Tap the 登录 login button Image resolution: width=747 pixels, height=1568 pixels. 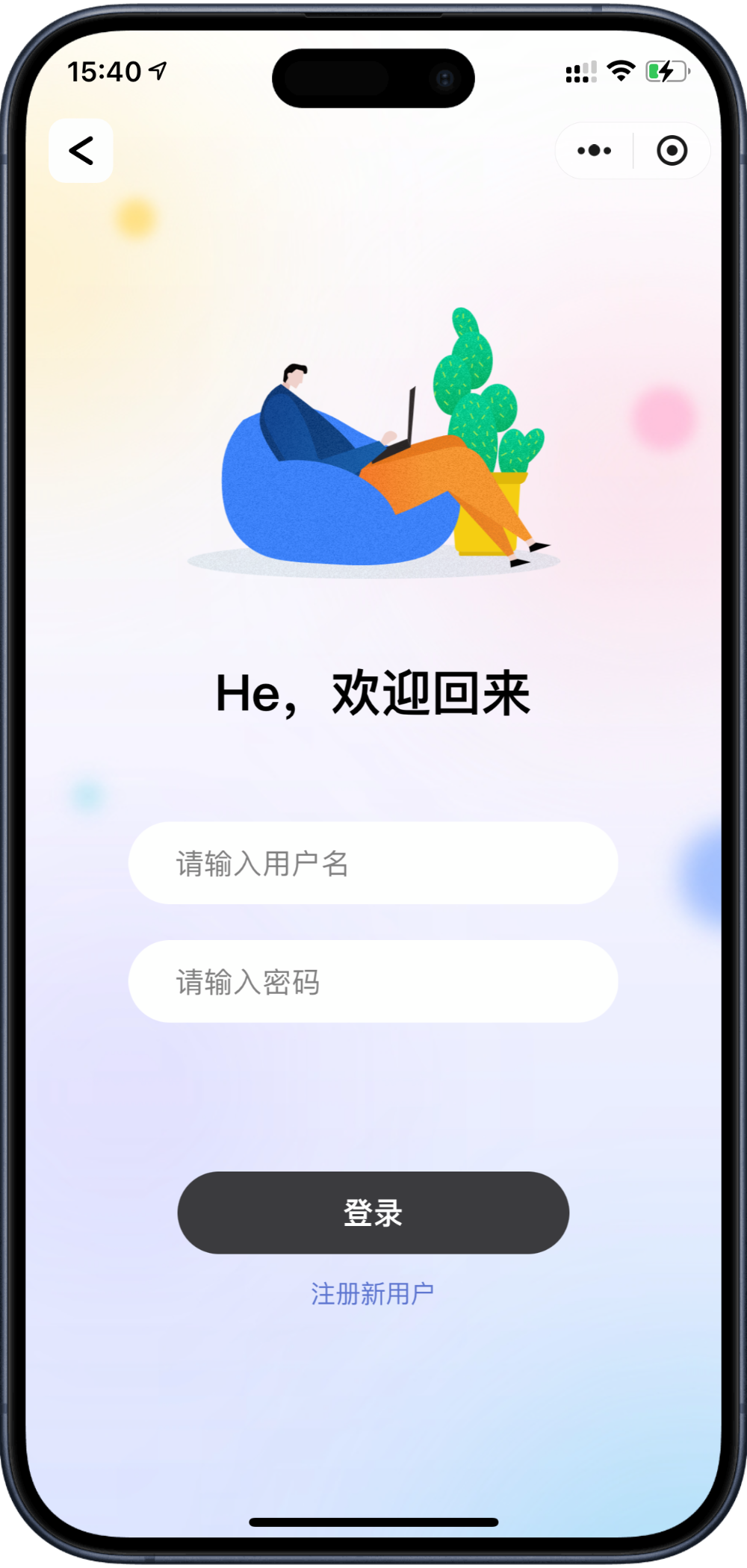pos(373,1213)
